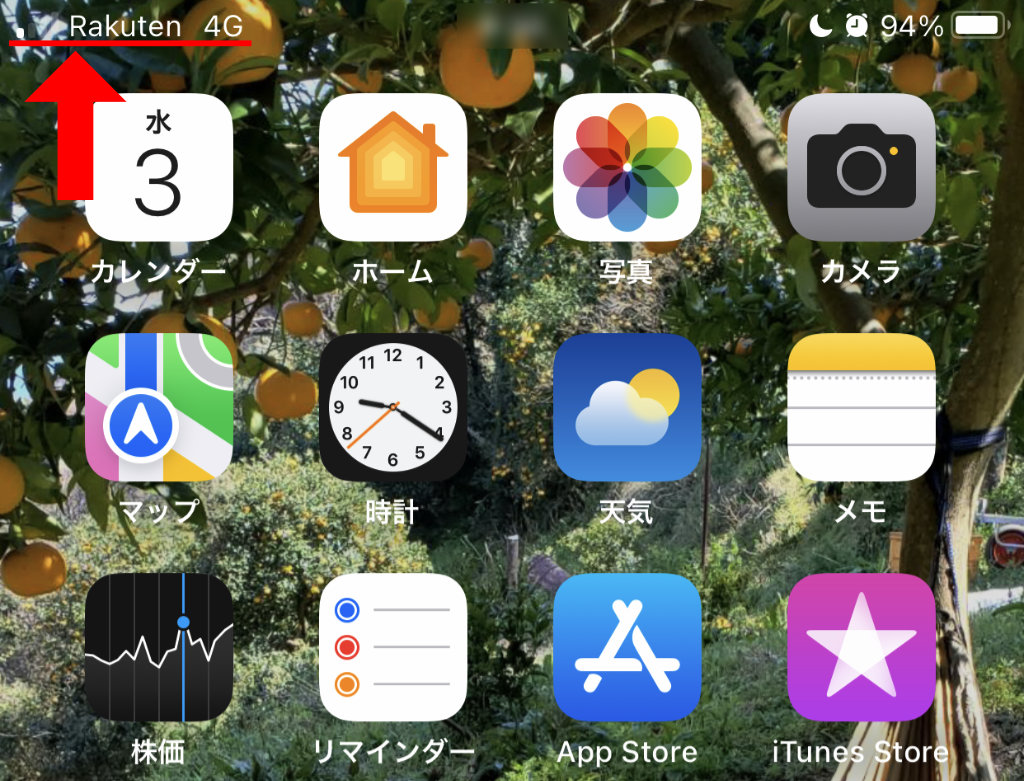Viewport: 1024px width, 781px height.
Task: Open the App Store
Action: 627,648
